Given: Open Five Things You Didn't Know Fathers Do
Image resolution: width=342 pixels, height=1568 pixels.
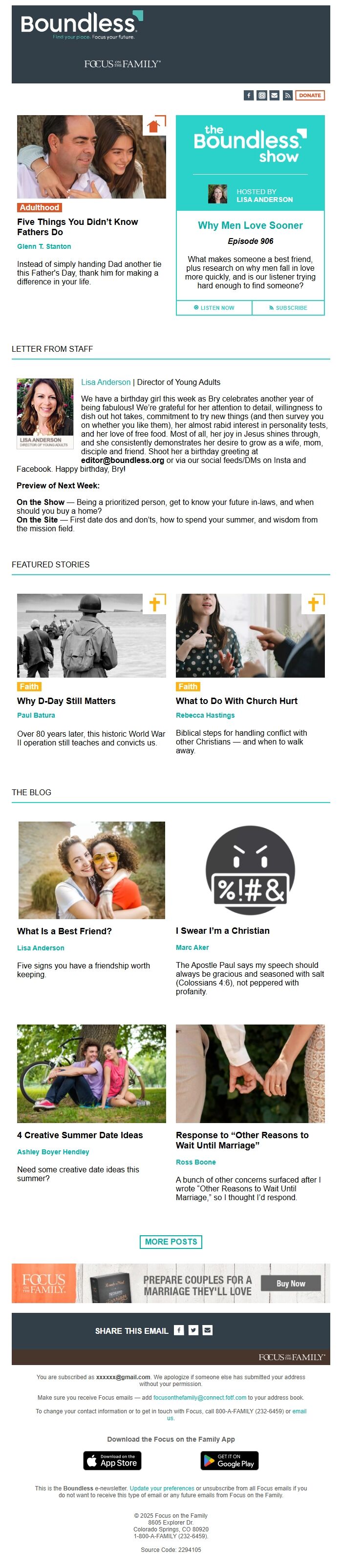Looking at the screenshot, I should click(77, 226).
